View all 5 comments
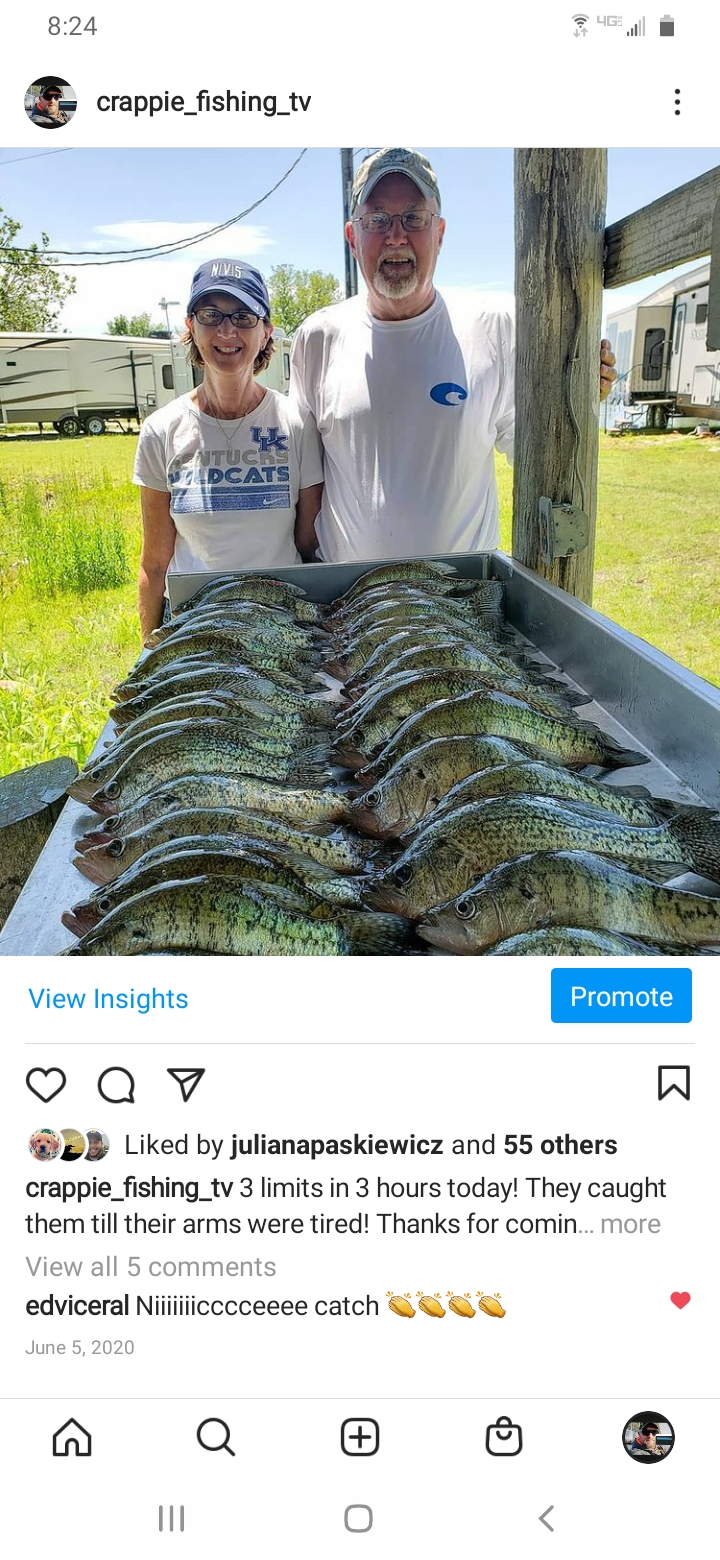The height and width of the screenshot is (1560, 720). coord(150,1266)
